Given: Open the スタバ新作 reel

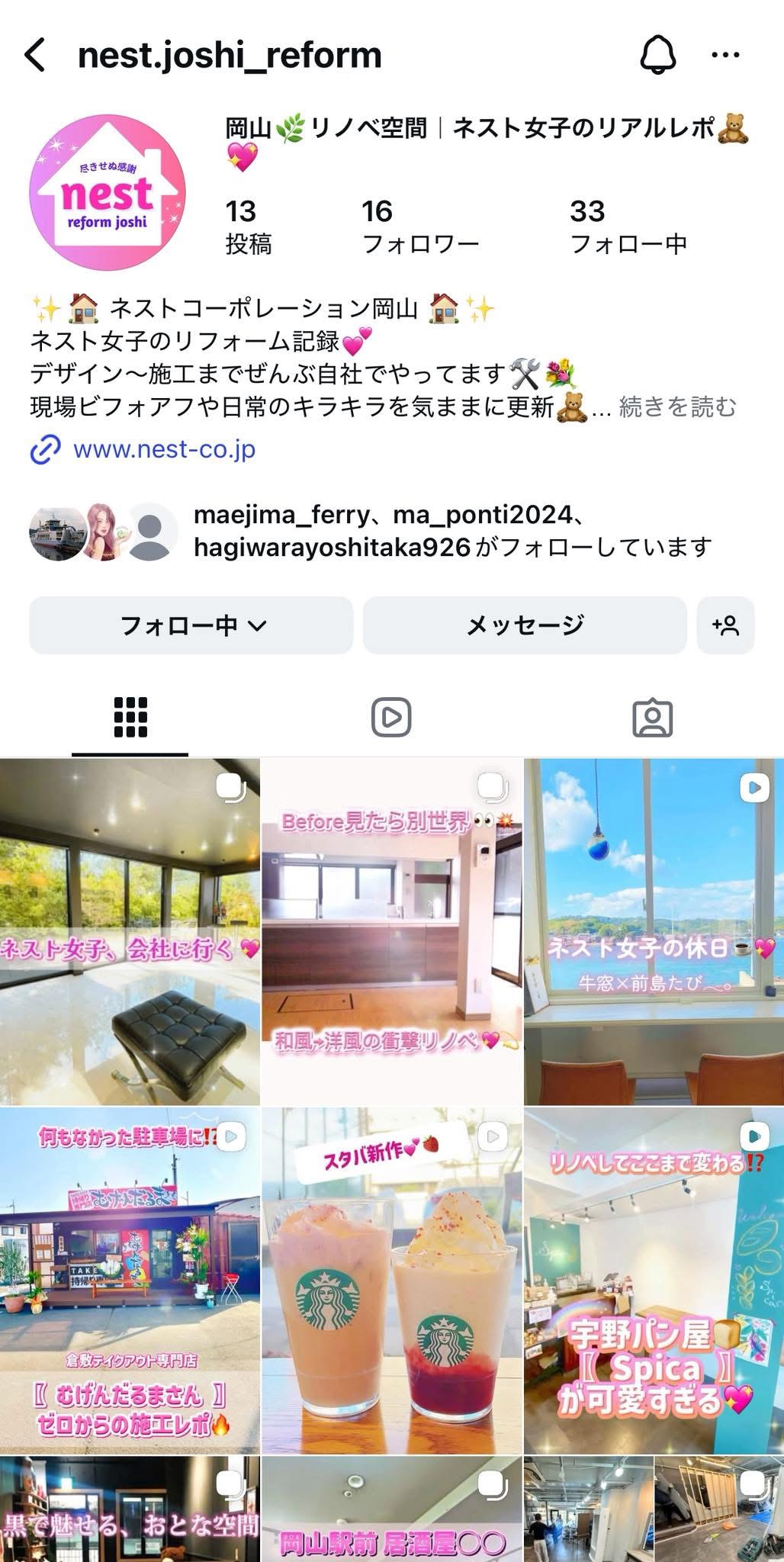Looking at the screenshot, I should 391,1281.
